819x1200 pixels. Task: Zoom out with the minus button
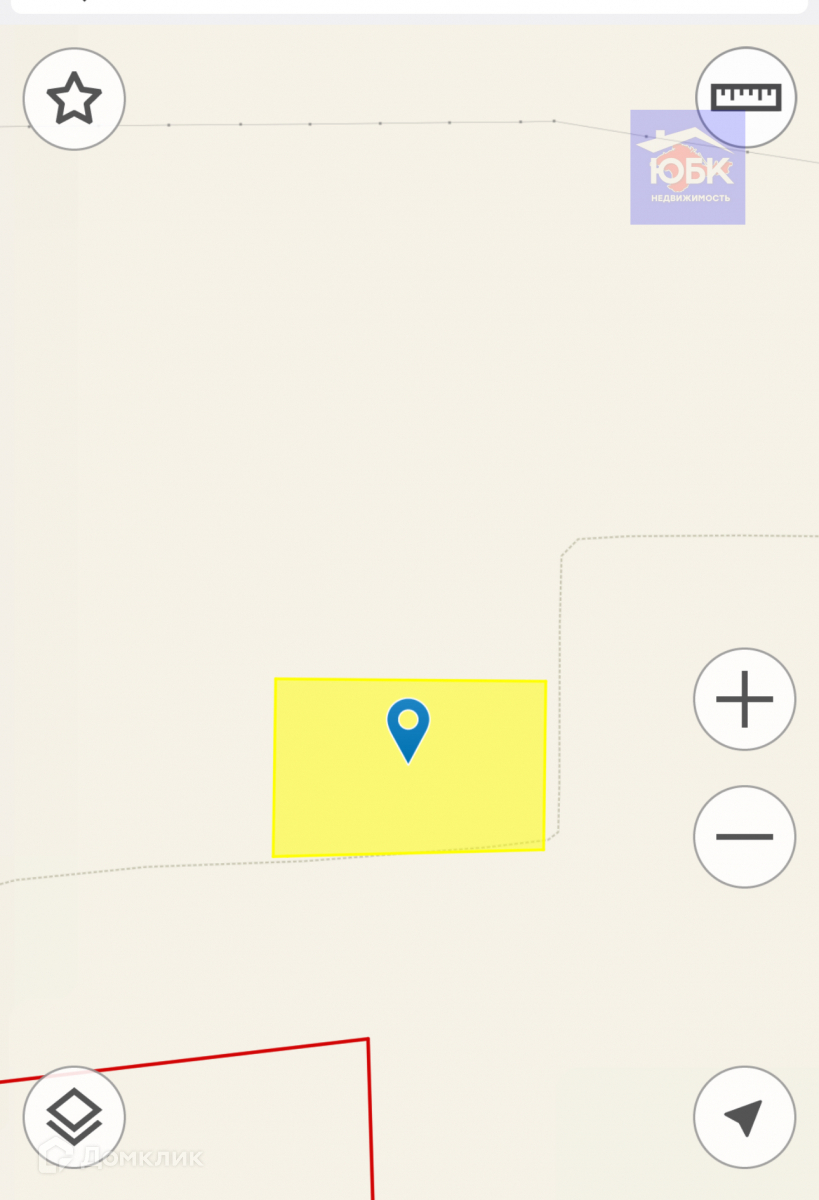[x=745, y=837]
